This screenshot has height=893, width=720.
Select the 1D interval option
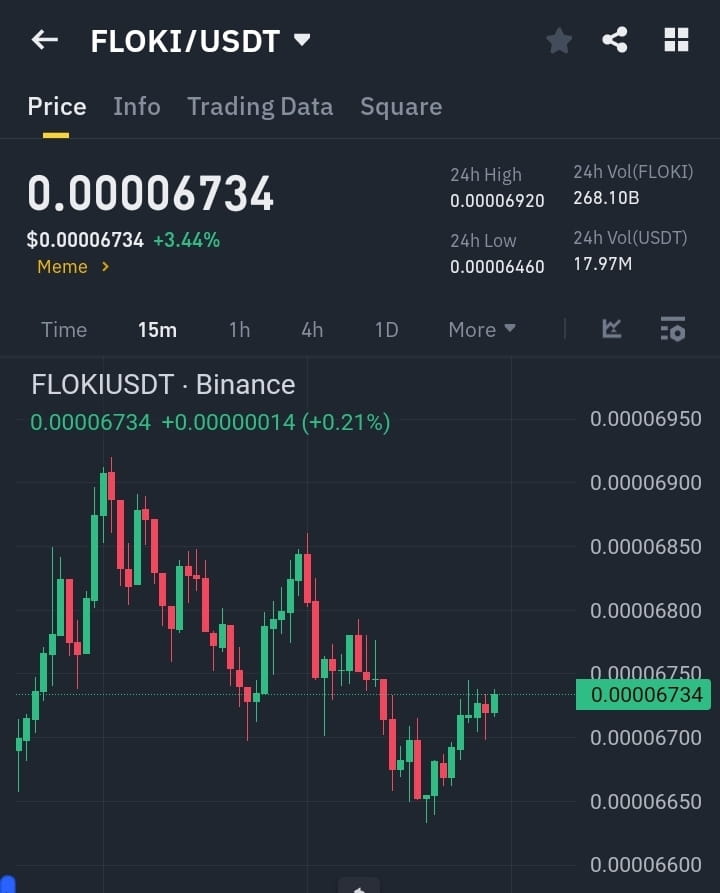coord(386,329)
